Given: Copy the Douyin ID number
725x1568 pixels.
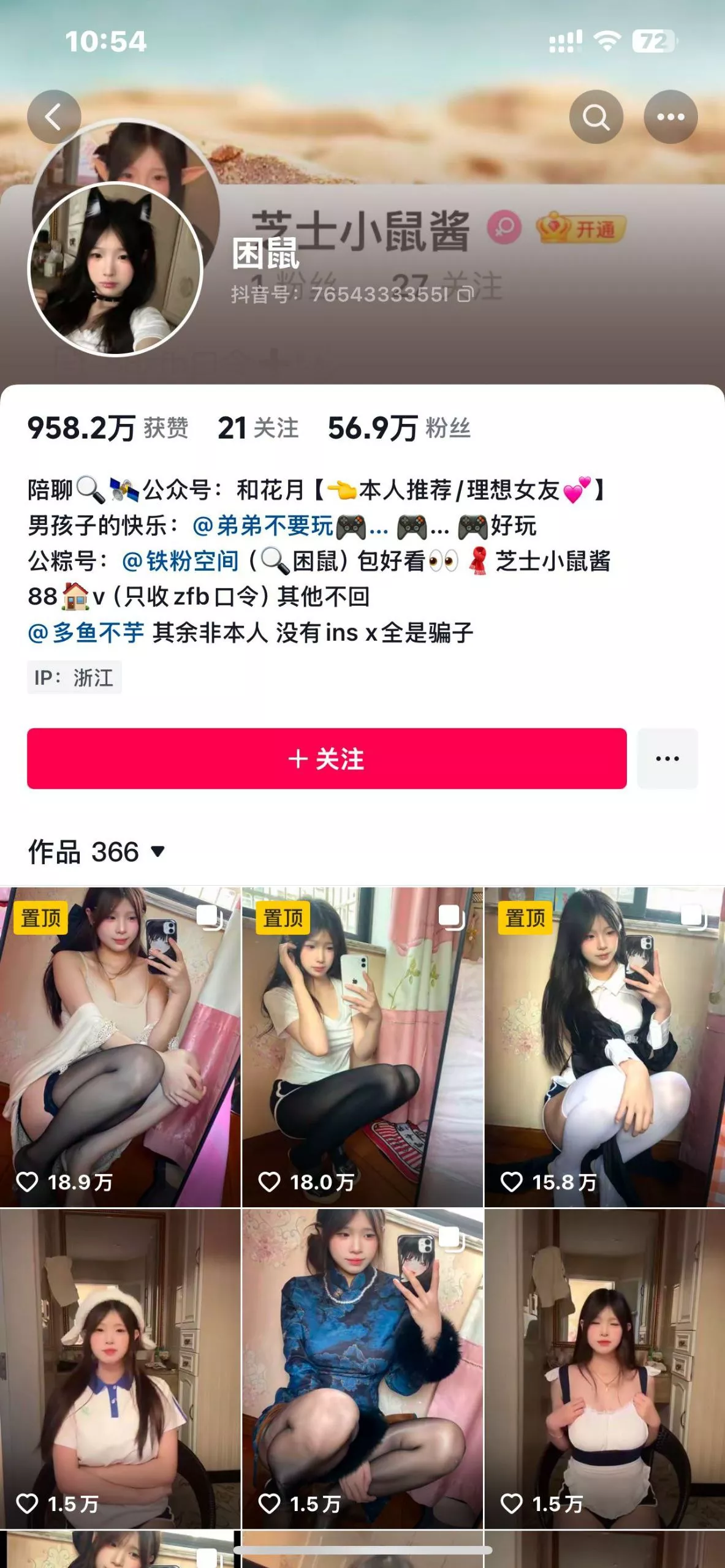Looking at the screenshot, I should 465,295.
